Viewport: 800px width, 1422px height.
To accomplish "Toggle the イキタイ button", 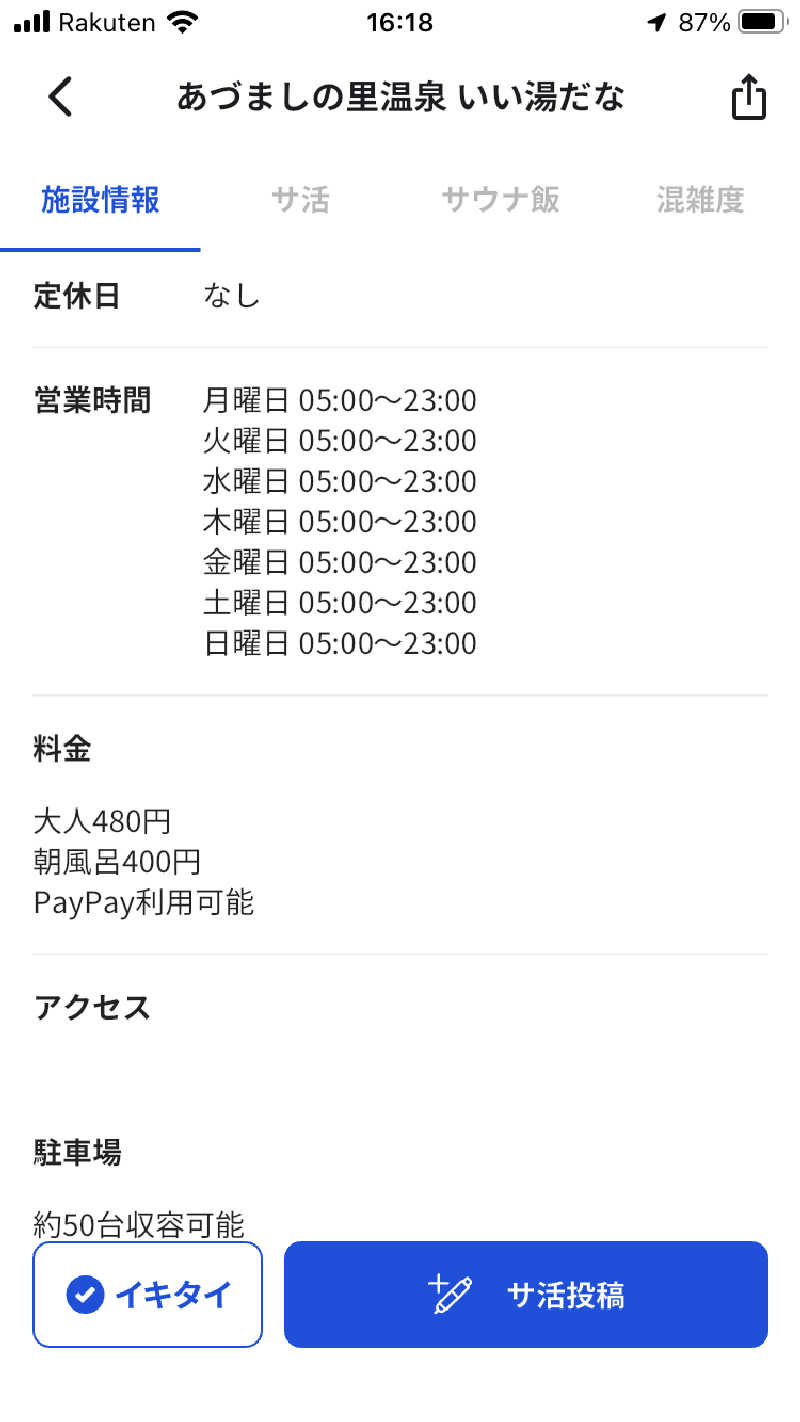I will tap(148, 1295).
